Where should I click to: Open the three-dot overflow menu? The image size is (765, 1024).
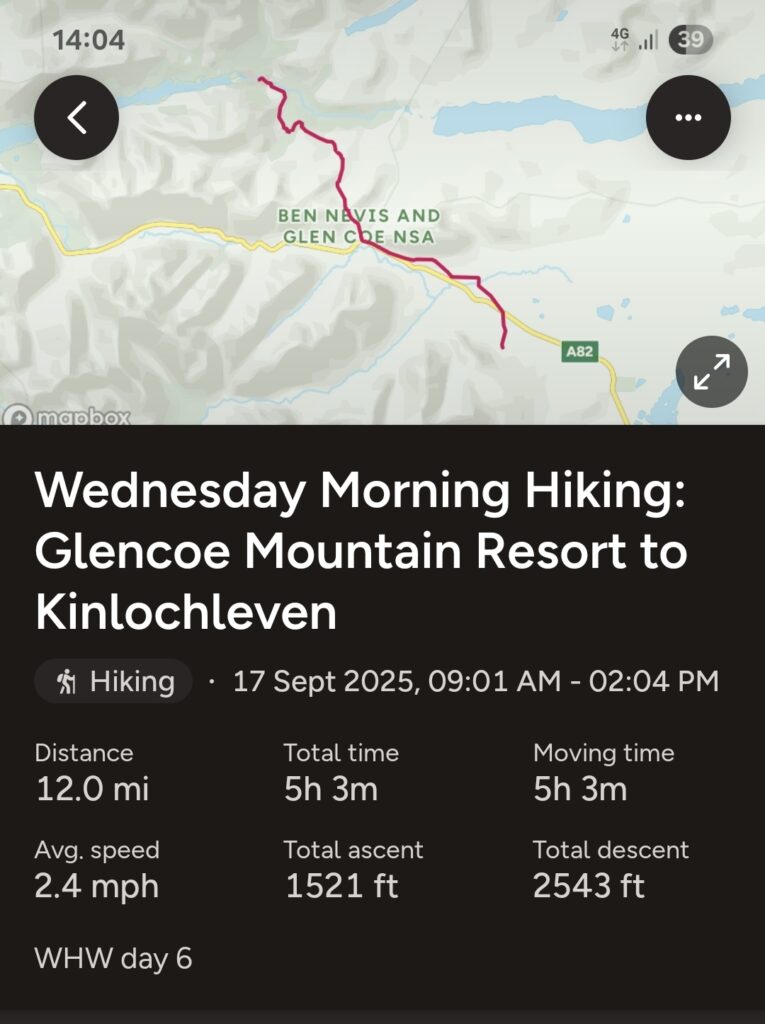point(688,118)
